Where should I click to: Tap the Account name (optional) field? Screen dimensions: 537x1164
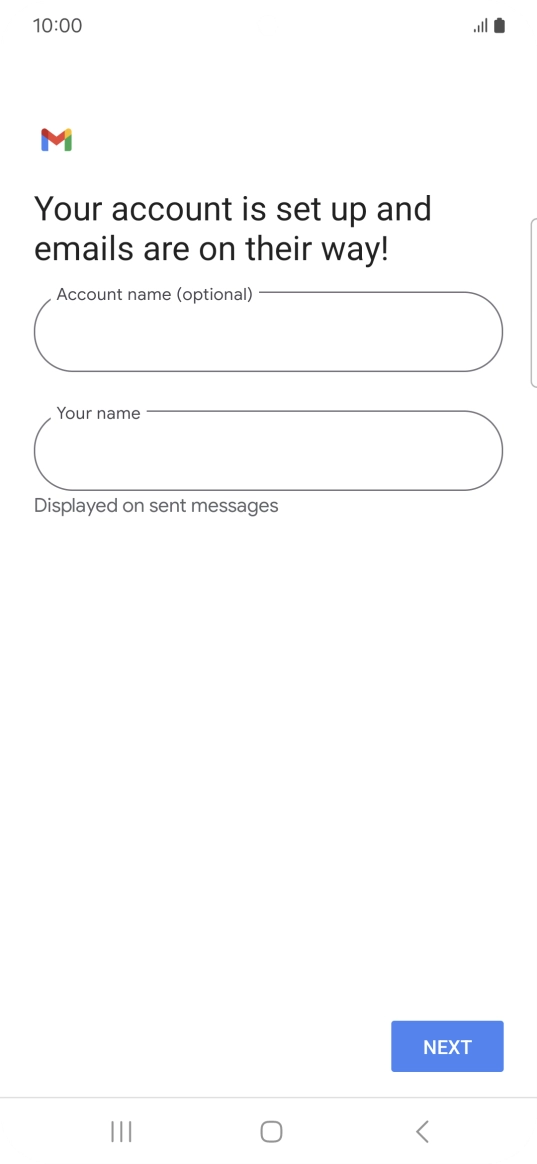coord(268,332)
